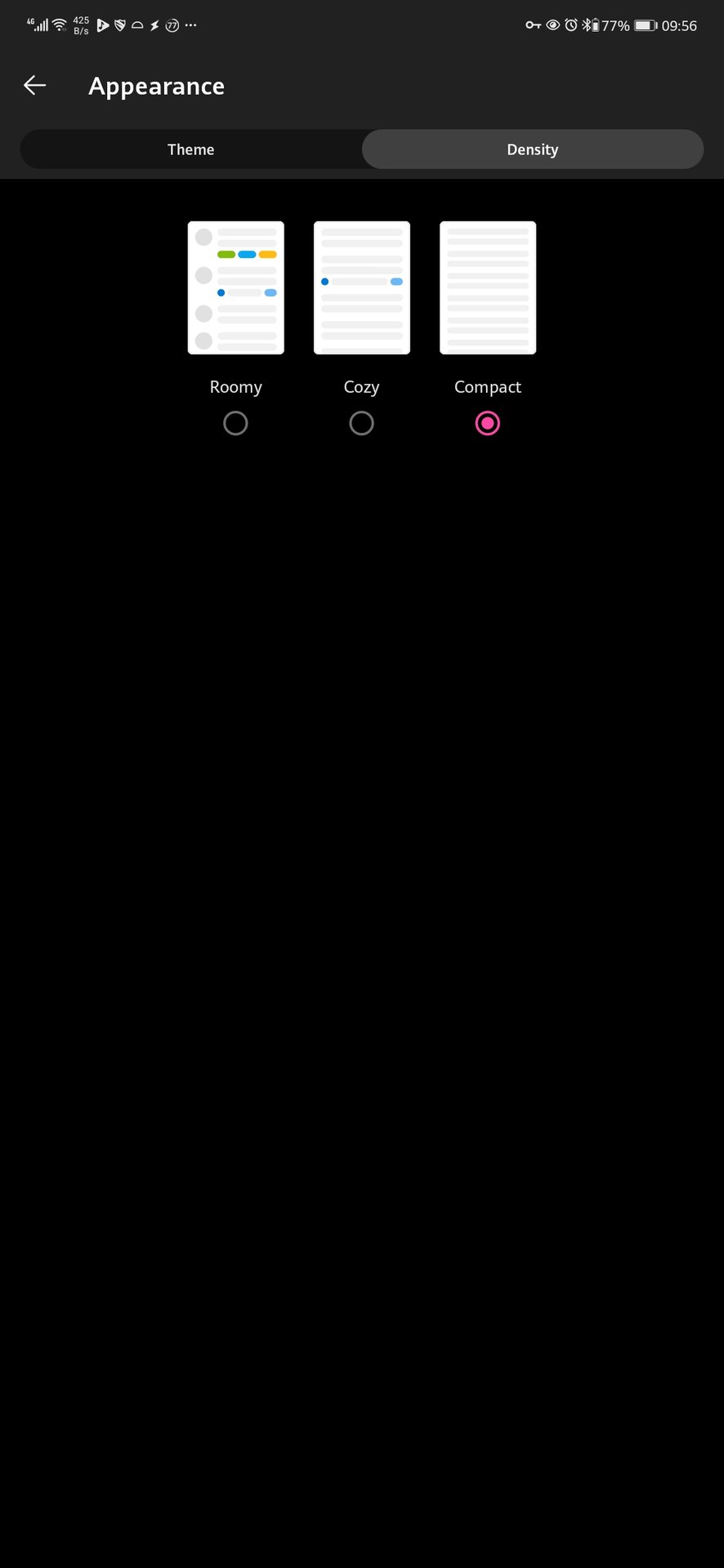Switch to the Theme tab
The height and width of the screenshot is (1568, 724).
(x=191, y=149)
